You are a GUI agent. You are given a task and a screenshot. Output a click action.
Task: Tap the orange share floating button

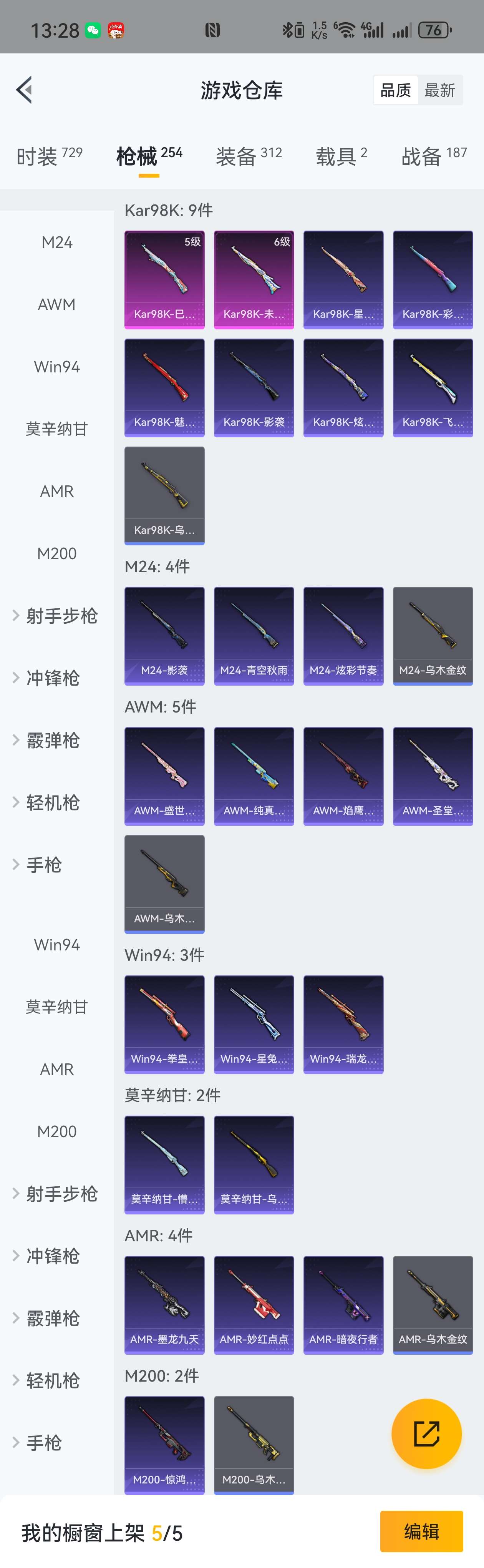pos(426,1433)
